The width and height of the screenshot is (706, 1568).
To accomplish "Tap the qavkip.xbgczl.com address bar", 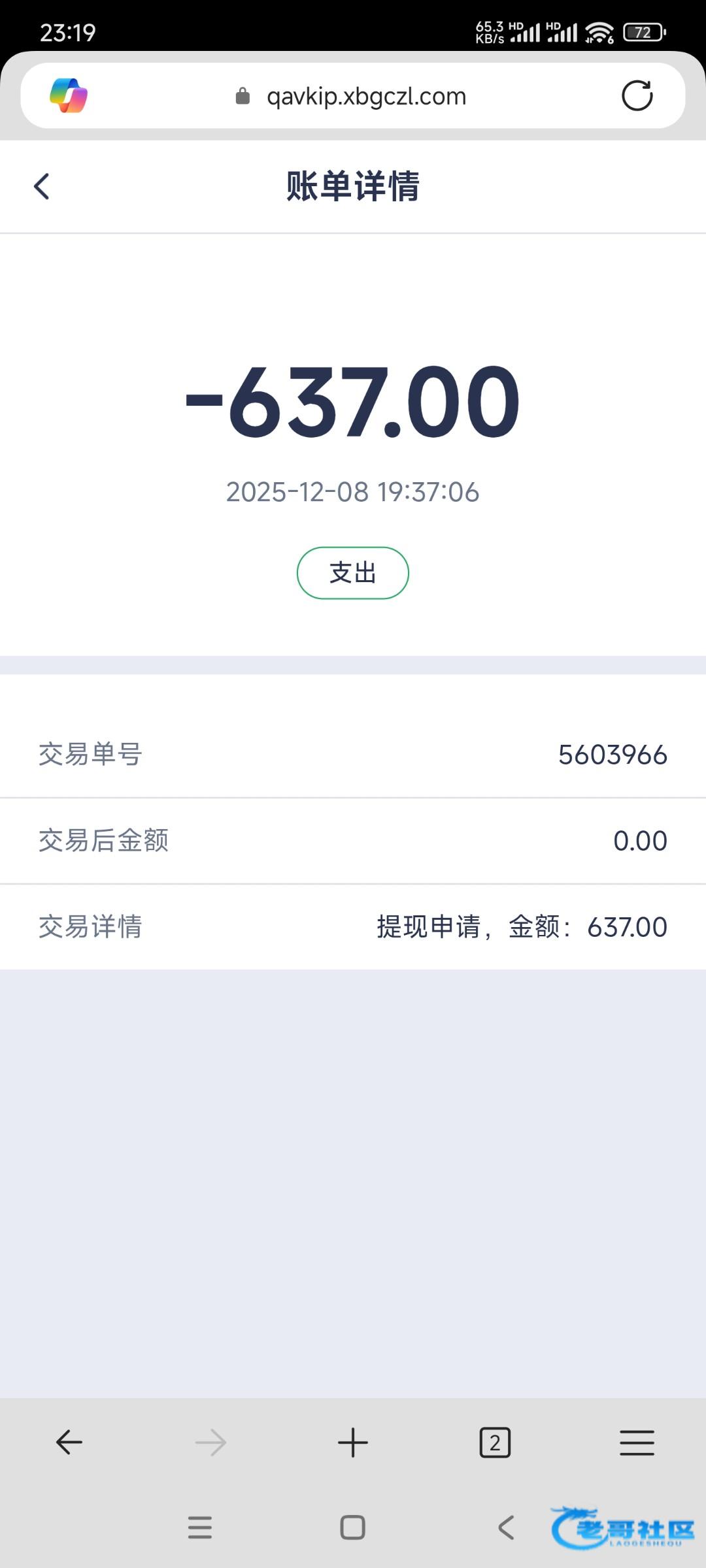I will click(366, 97).
